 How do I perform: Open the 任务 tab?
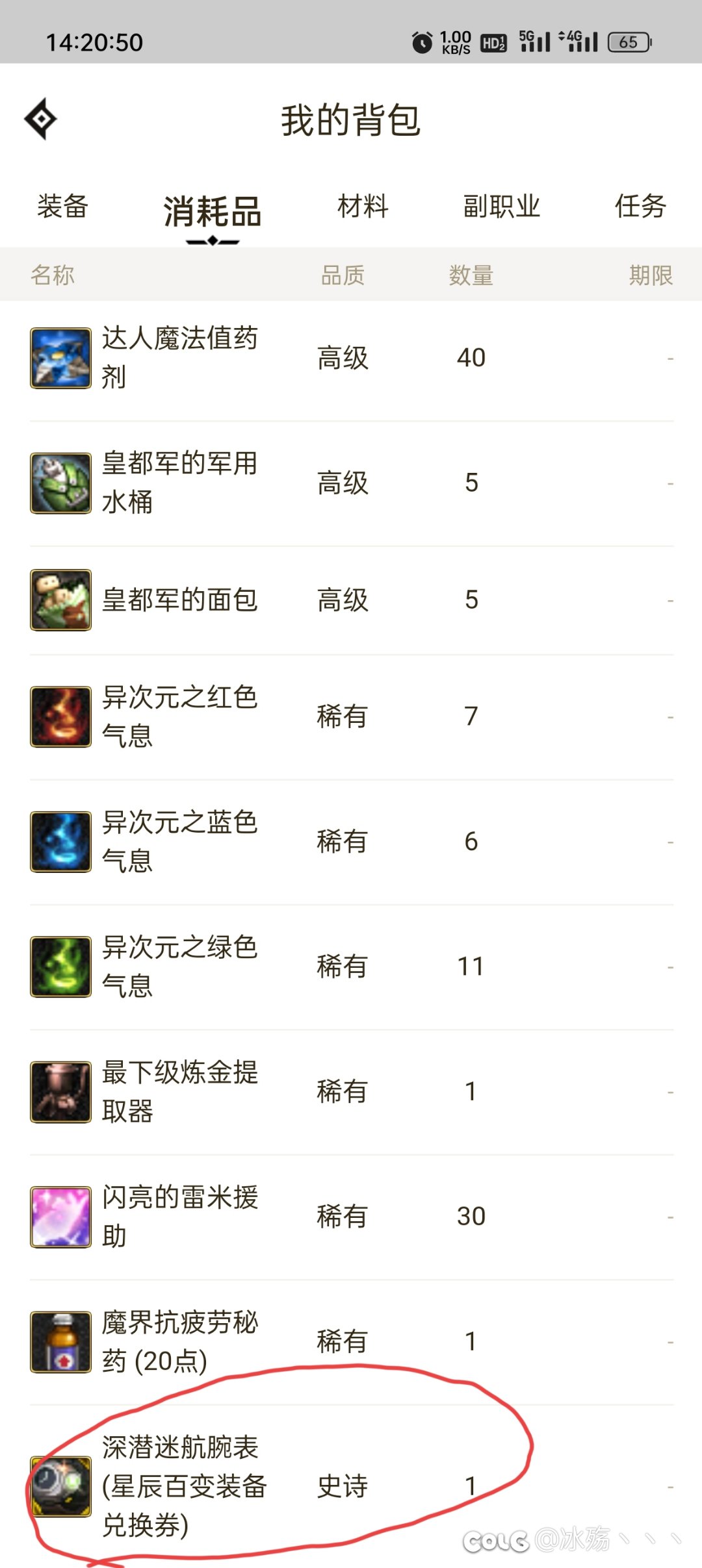(x=640, y=207)
